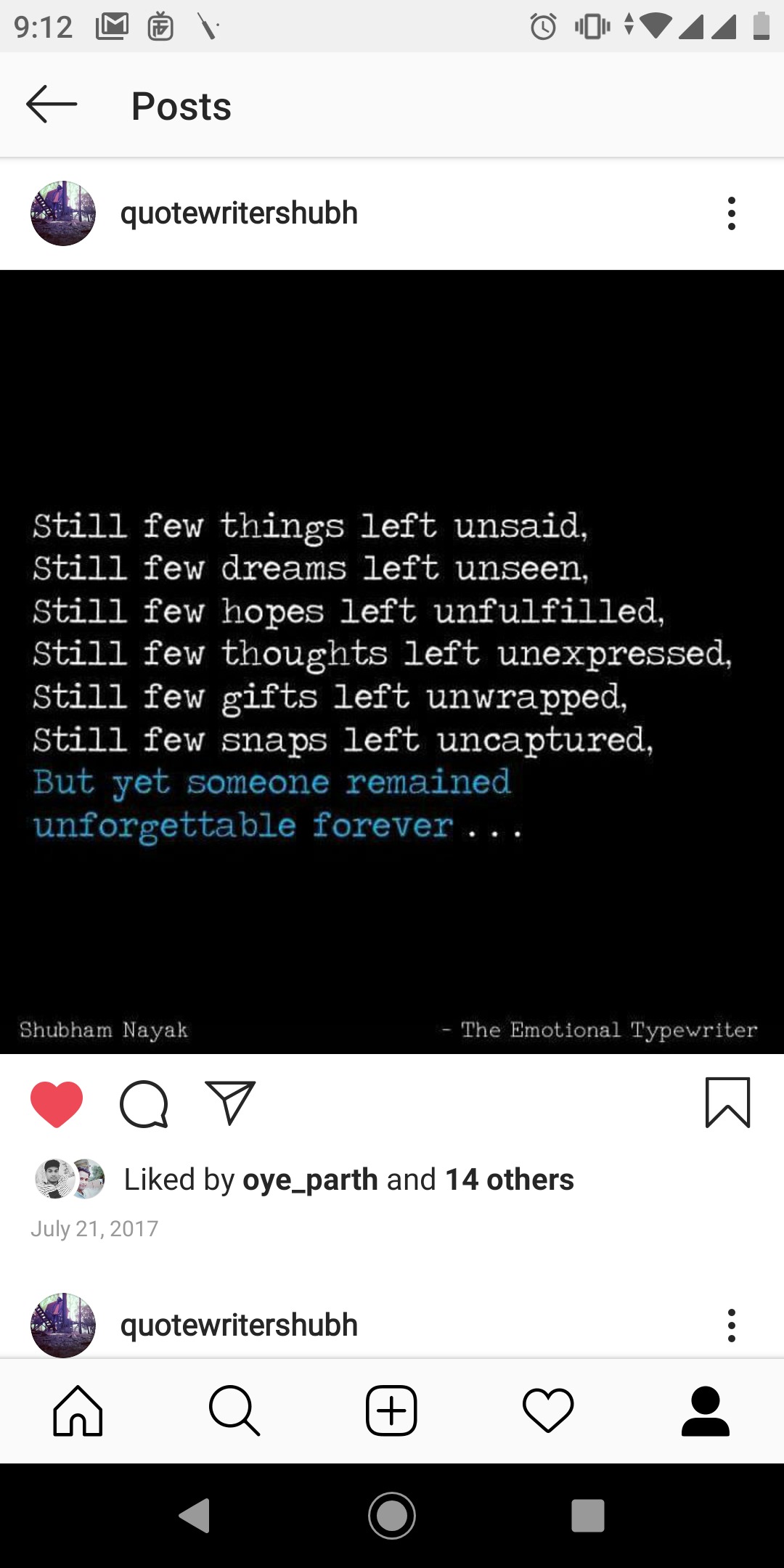Switch to the Profile tab

(705, 1411)
